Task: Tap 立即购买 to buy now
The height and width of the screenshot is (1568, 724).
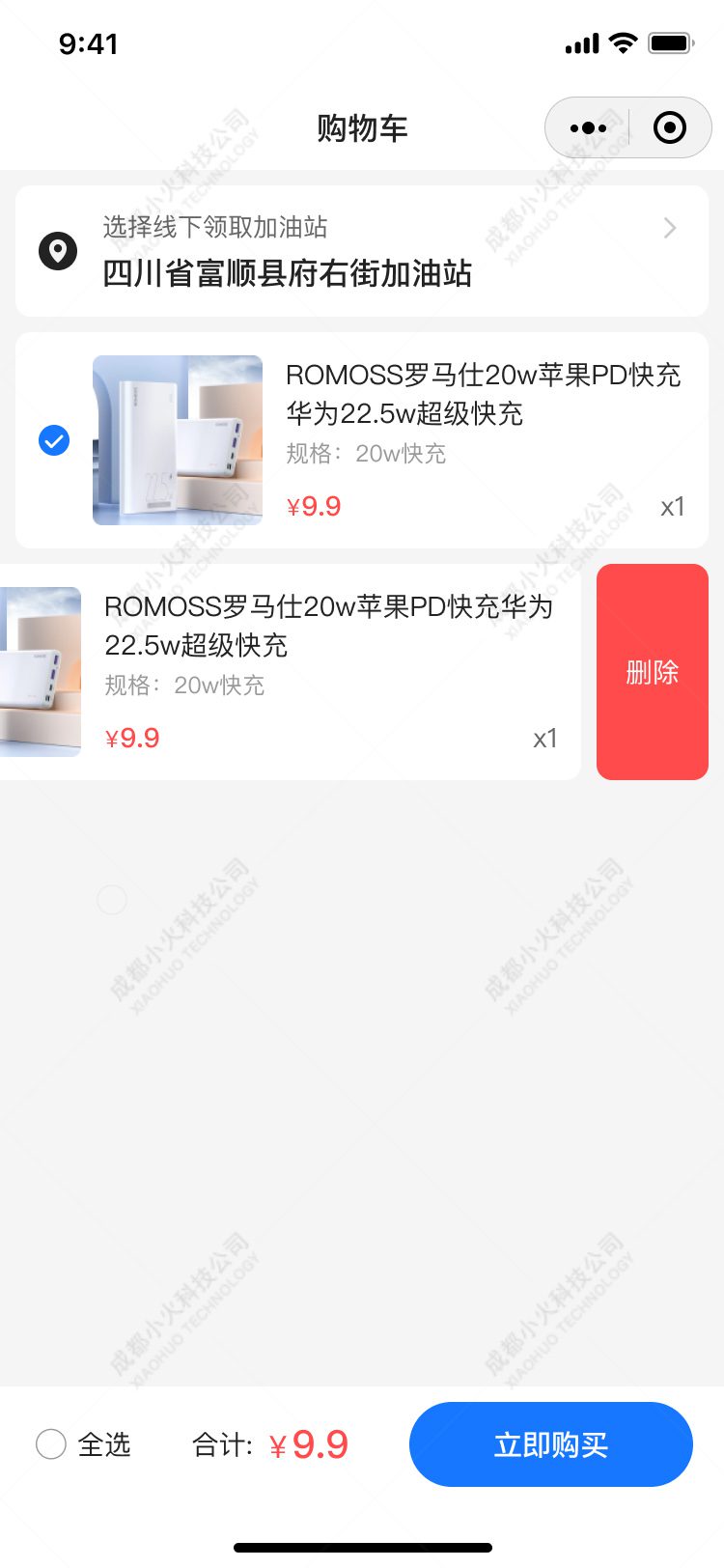Action: (551, 1444)
